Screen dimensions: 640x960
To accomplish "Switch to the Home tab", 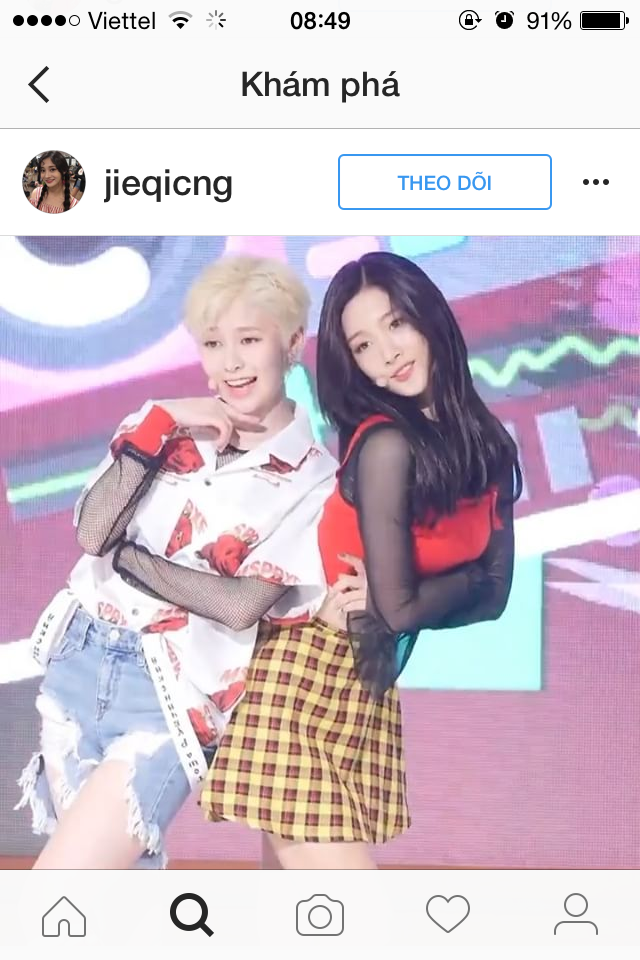I will tap(64, 915).
